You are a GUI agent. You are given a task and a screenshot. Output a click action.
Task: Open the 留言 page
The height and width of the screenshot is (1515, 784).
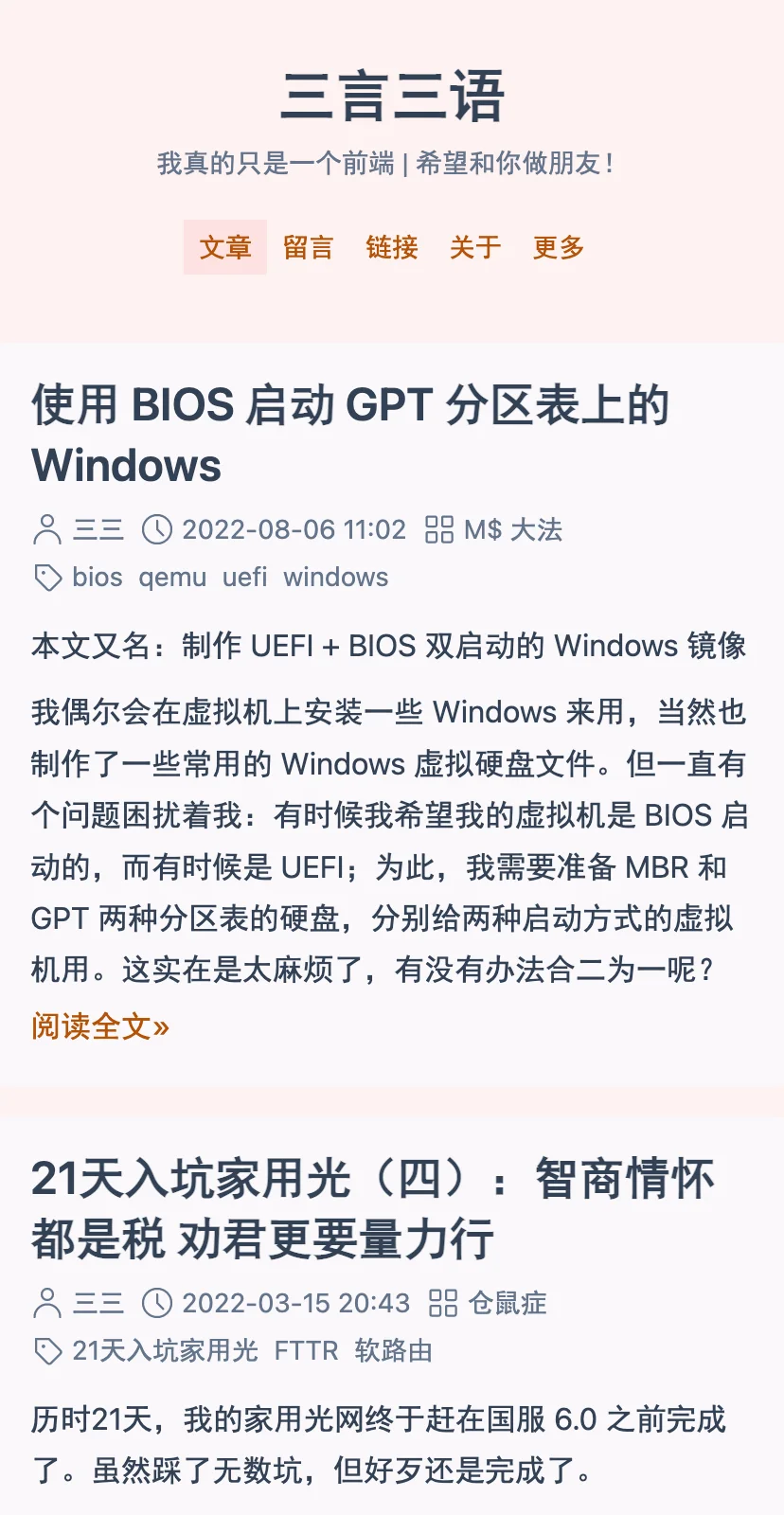309,247
